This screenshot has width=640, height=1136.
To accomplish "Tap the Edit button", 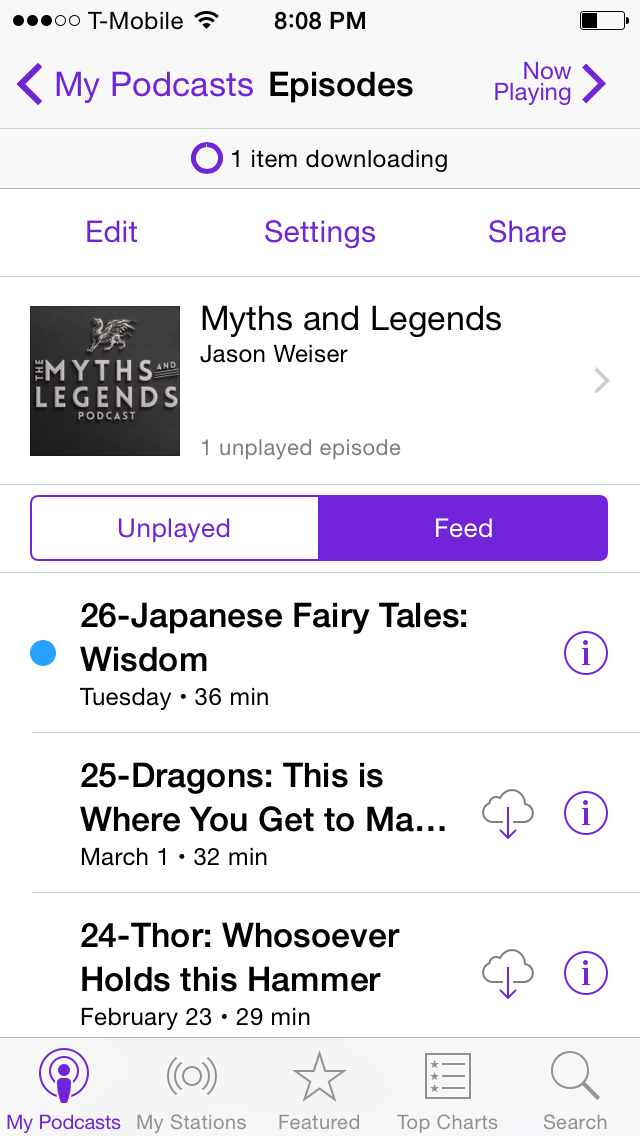I will 112,232.
